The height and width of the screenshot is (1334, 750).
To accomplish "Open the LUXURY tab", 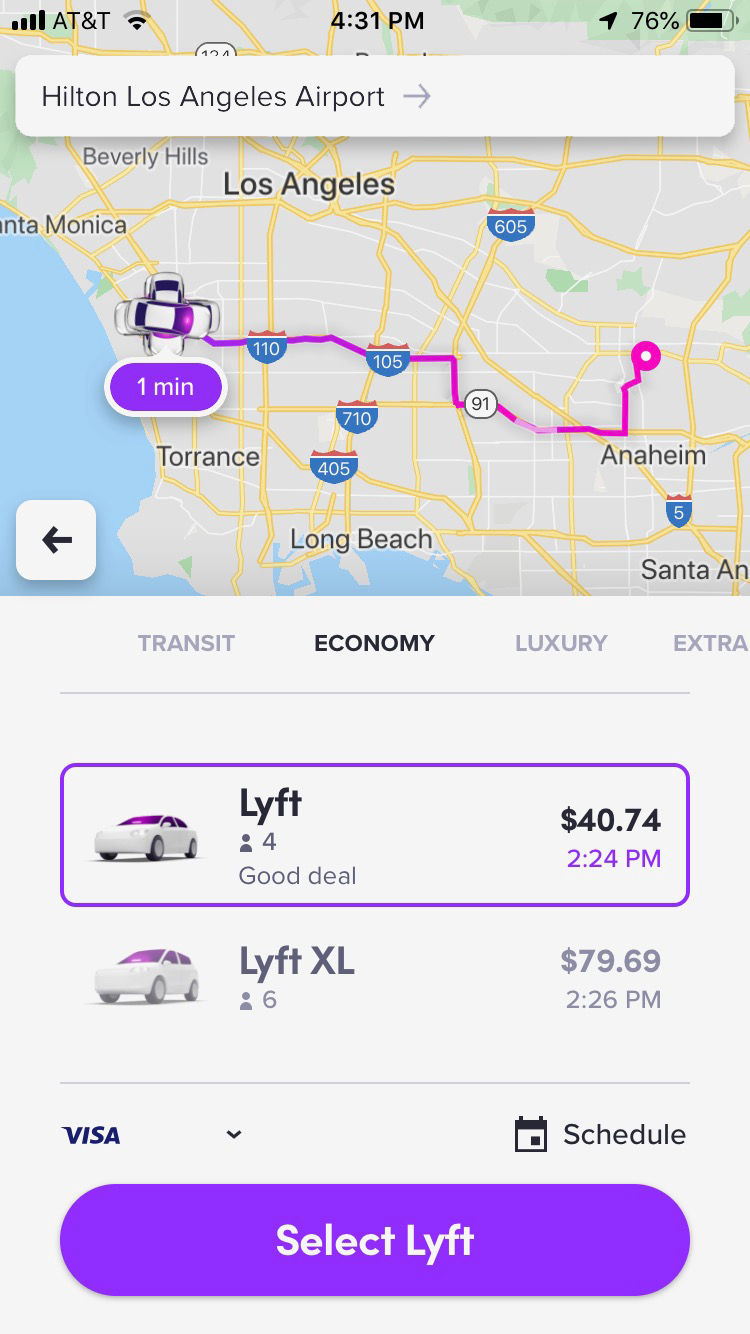I will pyautogui.click(x=560, y=643).
